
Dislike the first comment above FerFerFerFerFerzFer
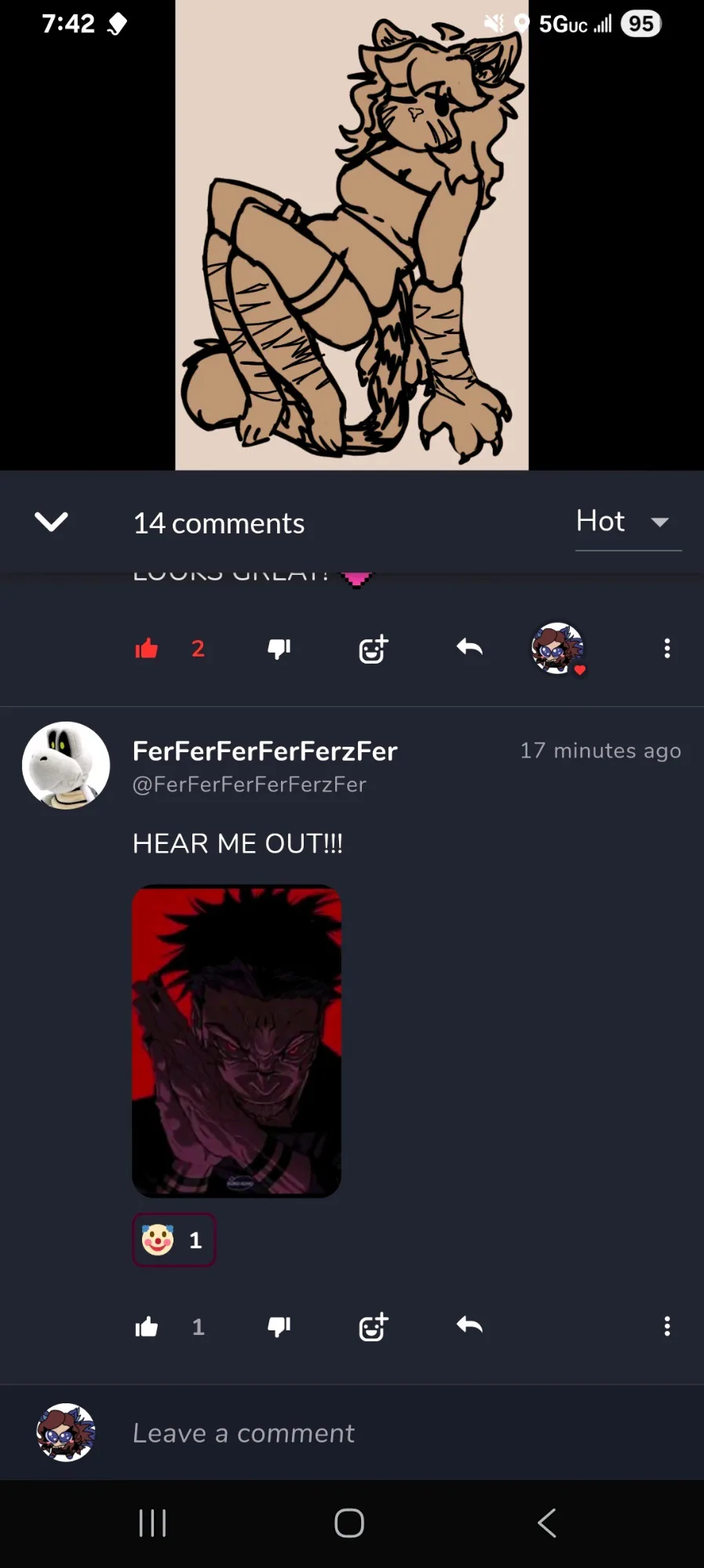coord(279,649)
